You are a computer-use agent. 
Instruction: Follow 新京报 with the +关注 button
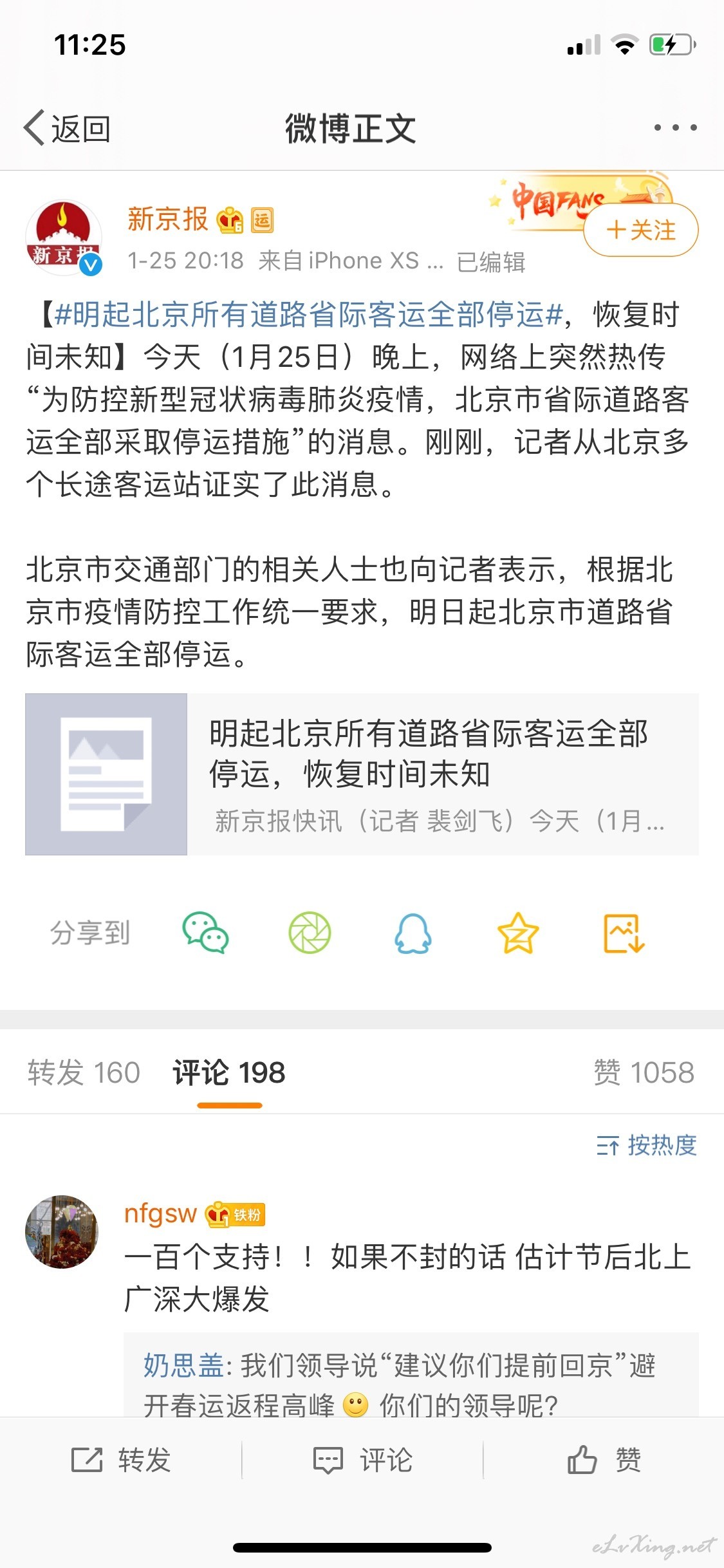tap(641, 230)
